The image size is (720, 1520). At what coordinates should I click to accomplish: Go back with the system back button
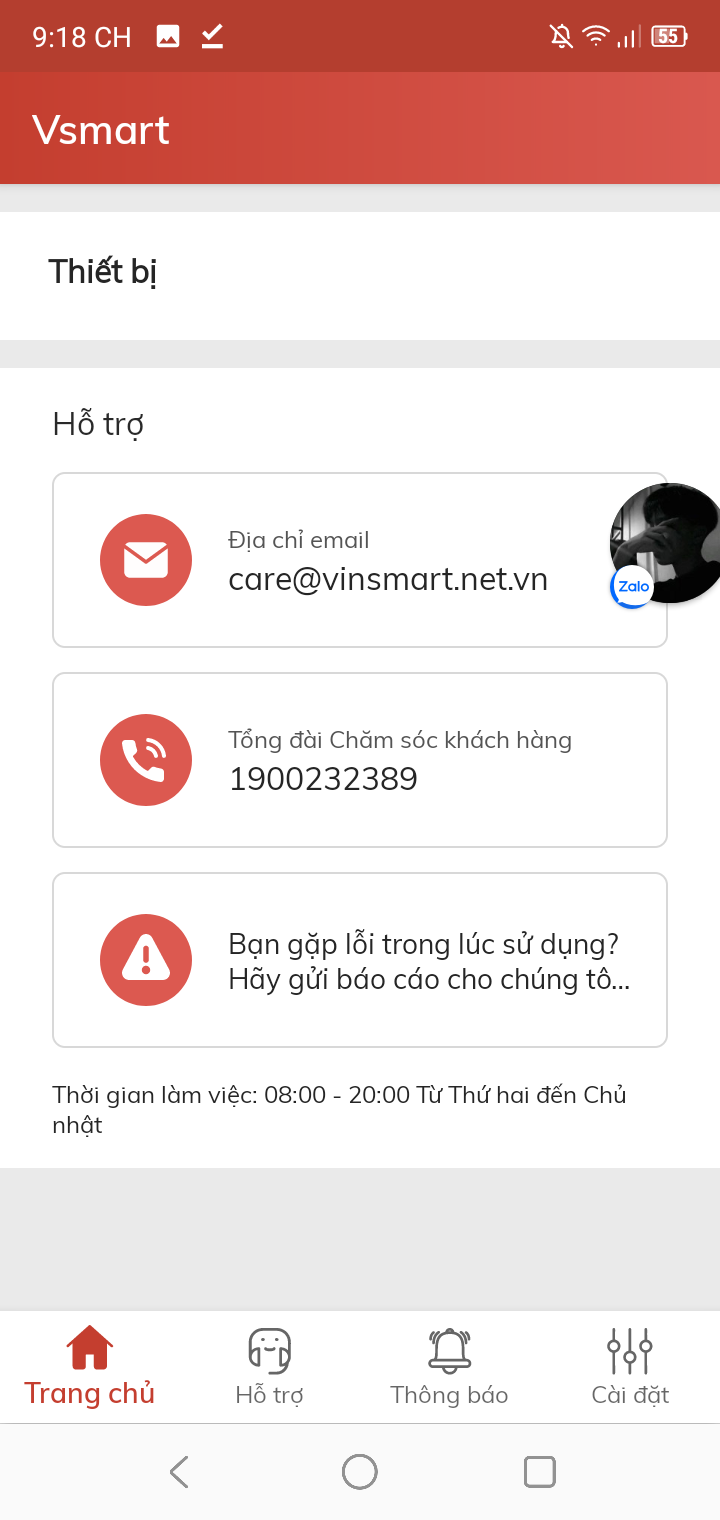(179, 1472)
